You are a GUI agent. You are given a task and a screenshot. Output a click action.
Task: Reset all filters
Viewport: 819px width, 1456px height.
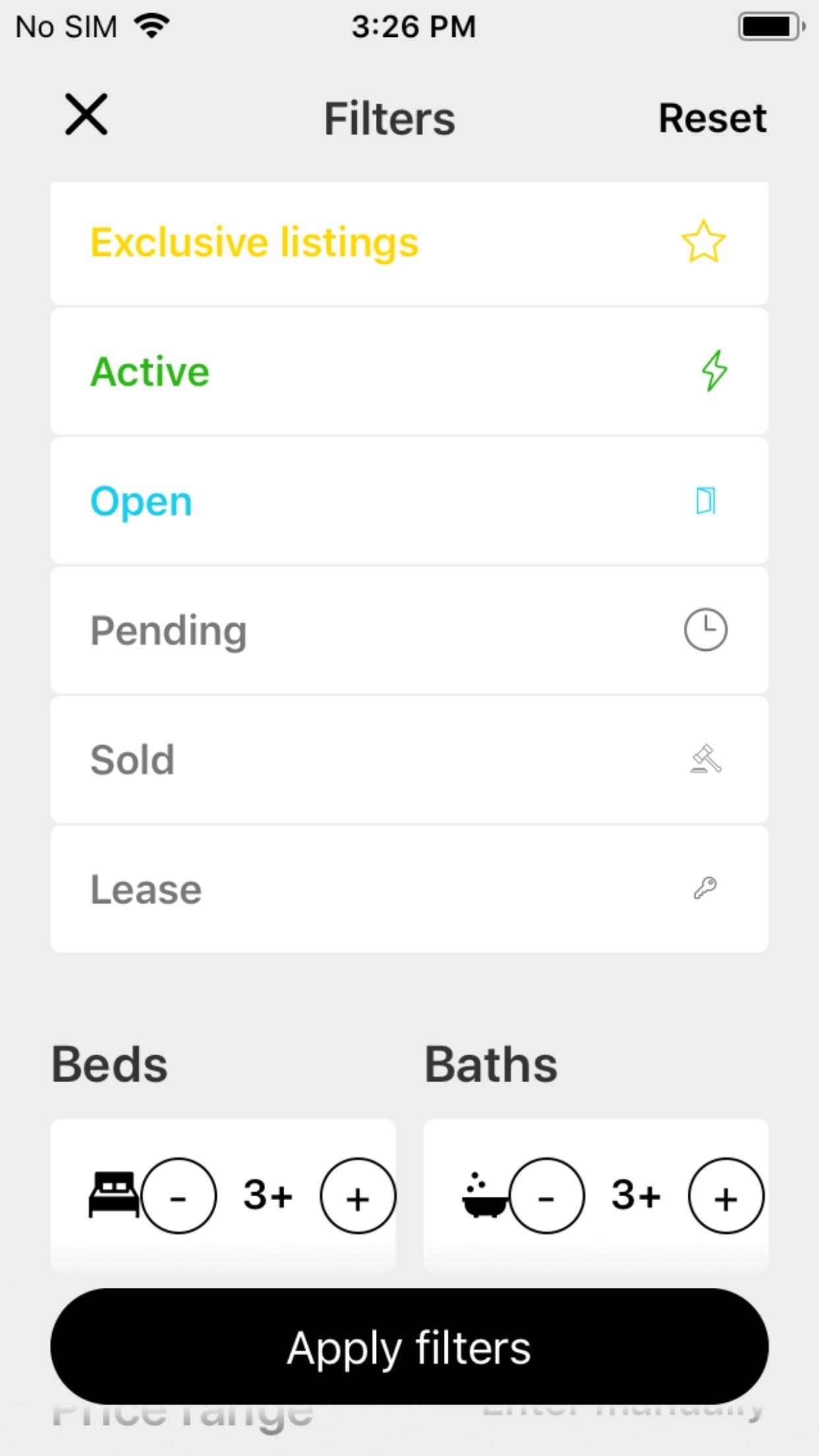click(x=712, y=118)
